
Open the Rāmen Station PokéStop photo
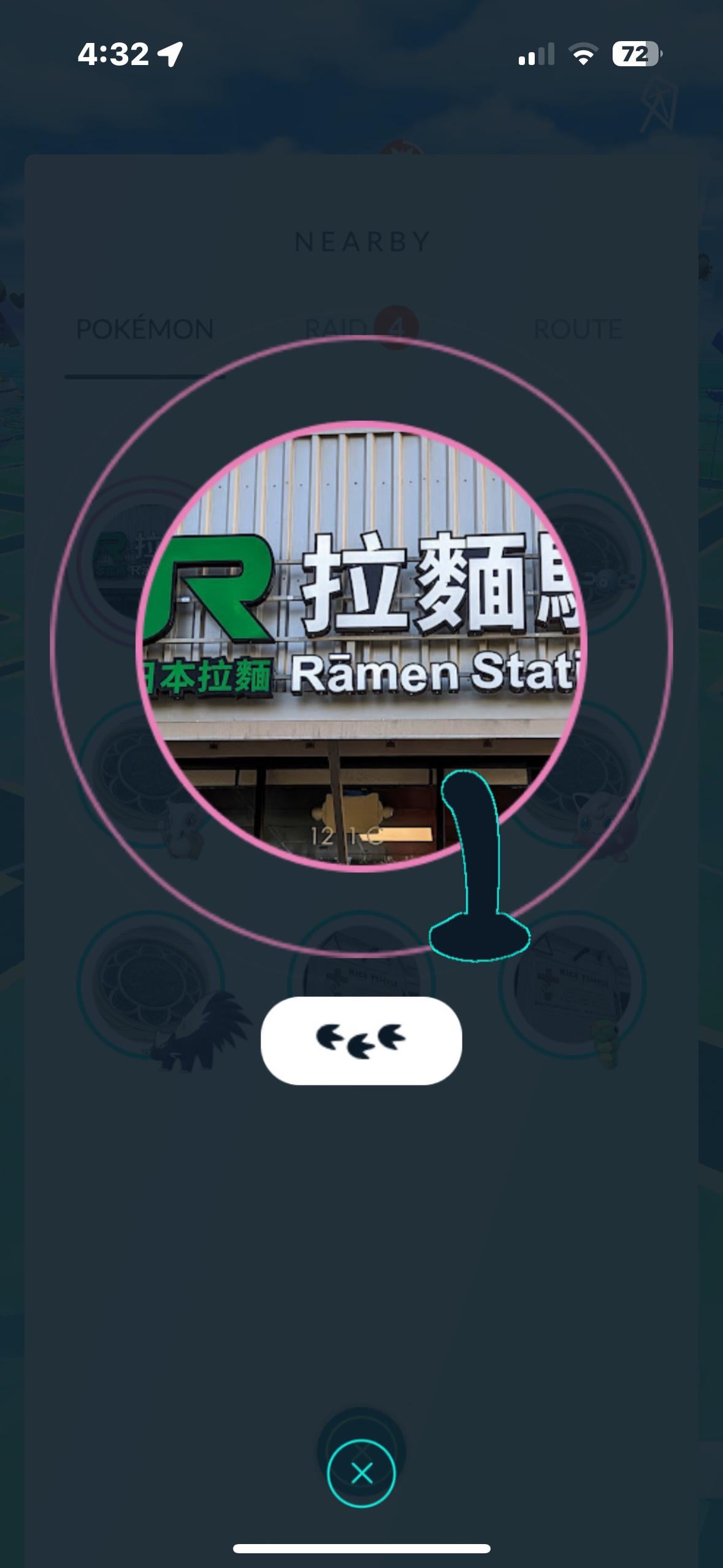361,644
